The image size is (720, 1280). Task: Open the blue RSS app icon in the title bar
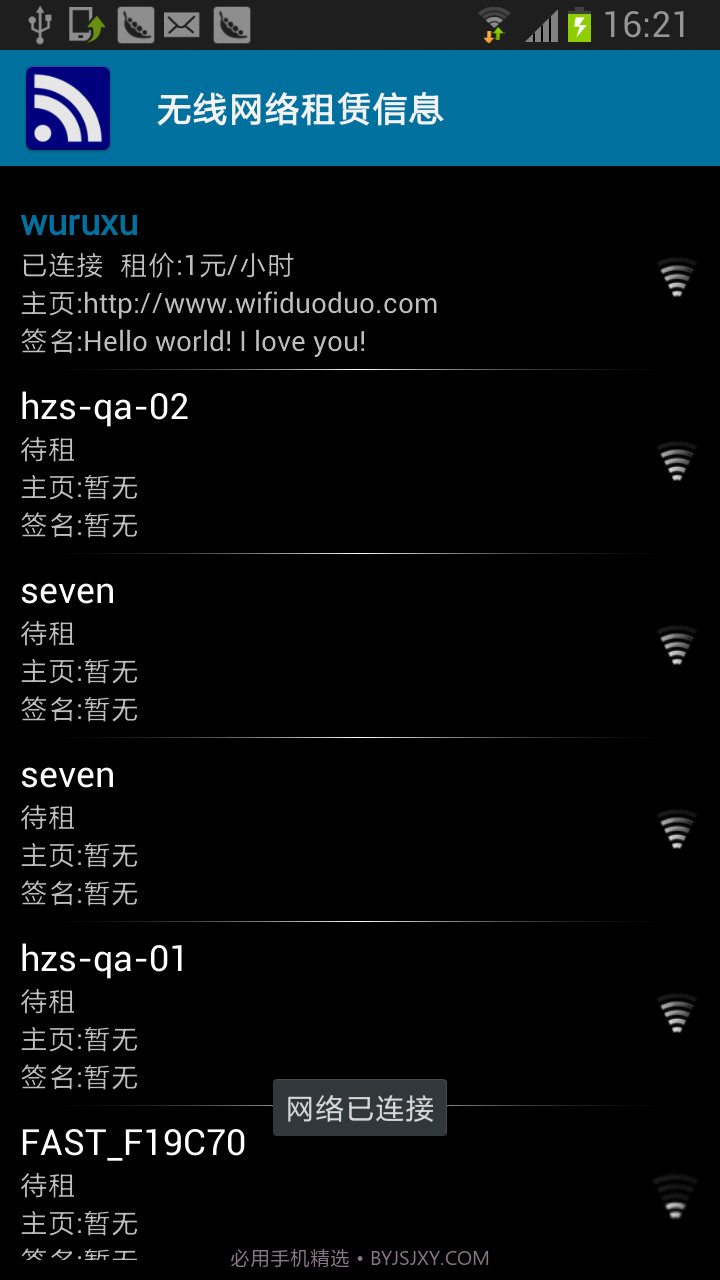click(66, 106)
